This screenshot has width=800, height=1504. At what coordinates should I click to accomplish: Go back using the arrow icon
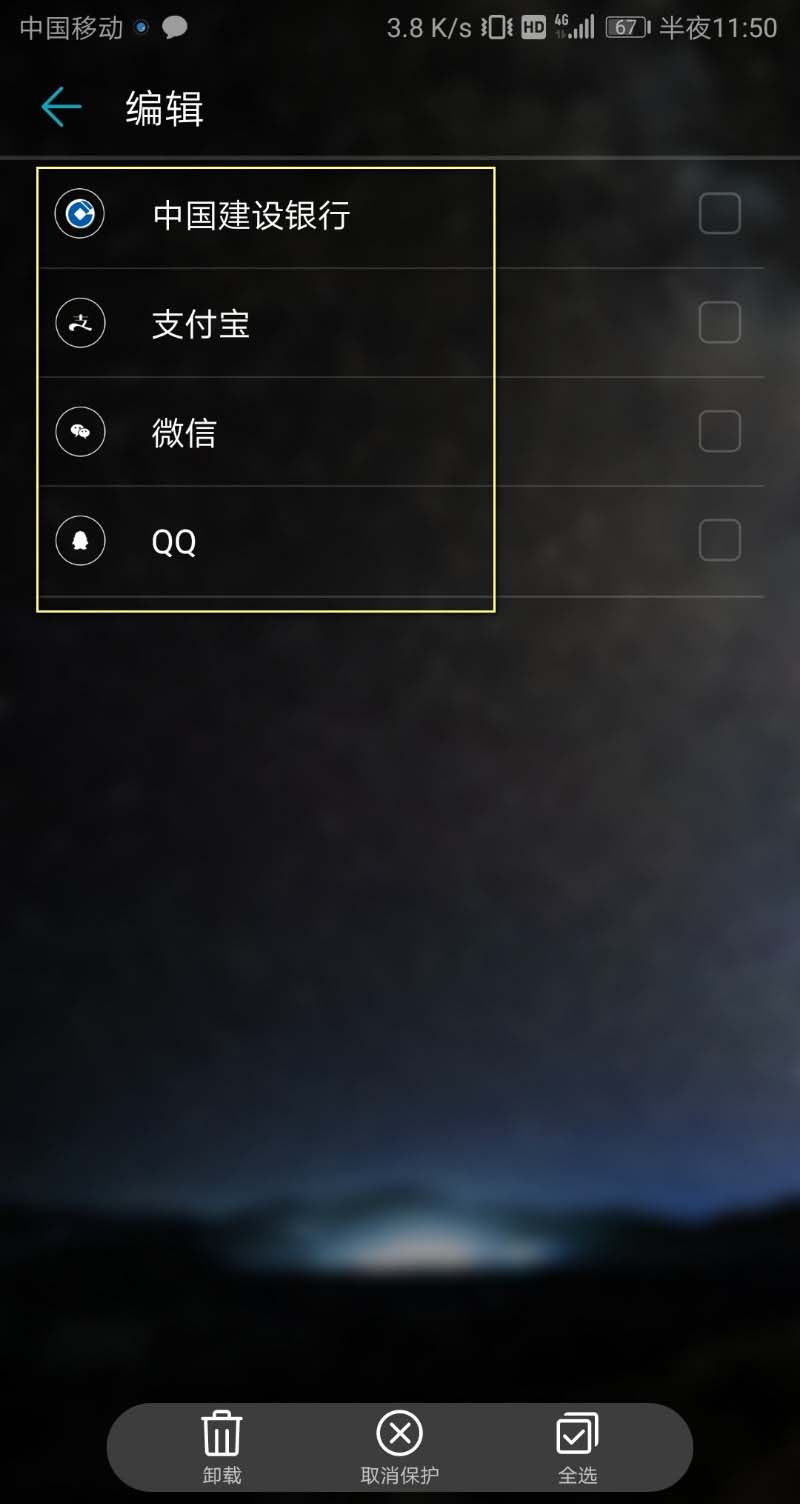click(61, 107)
